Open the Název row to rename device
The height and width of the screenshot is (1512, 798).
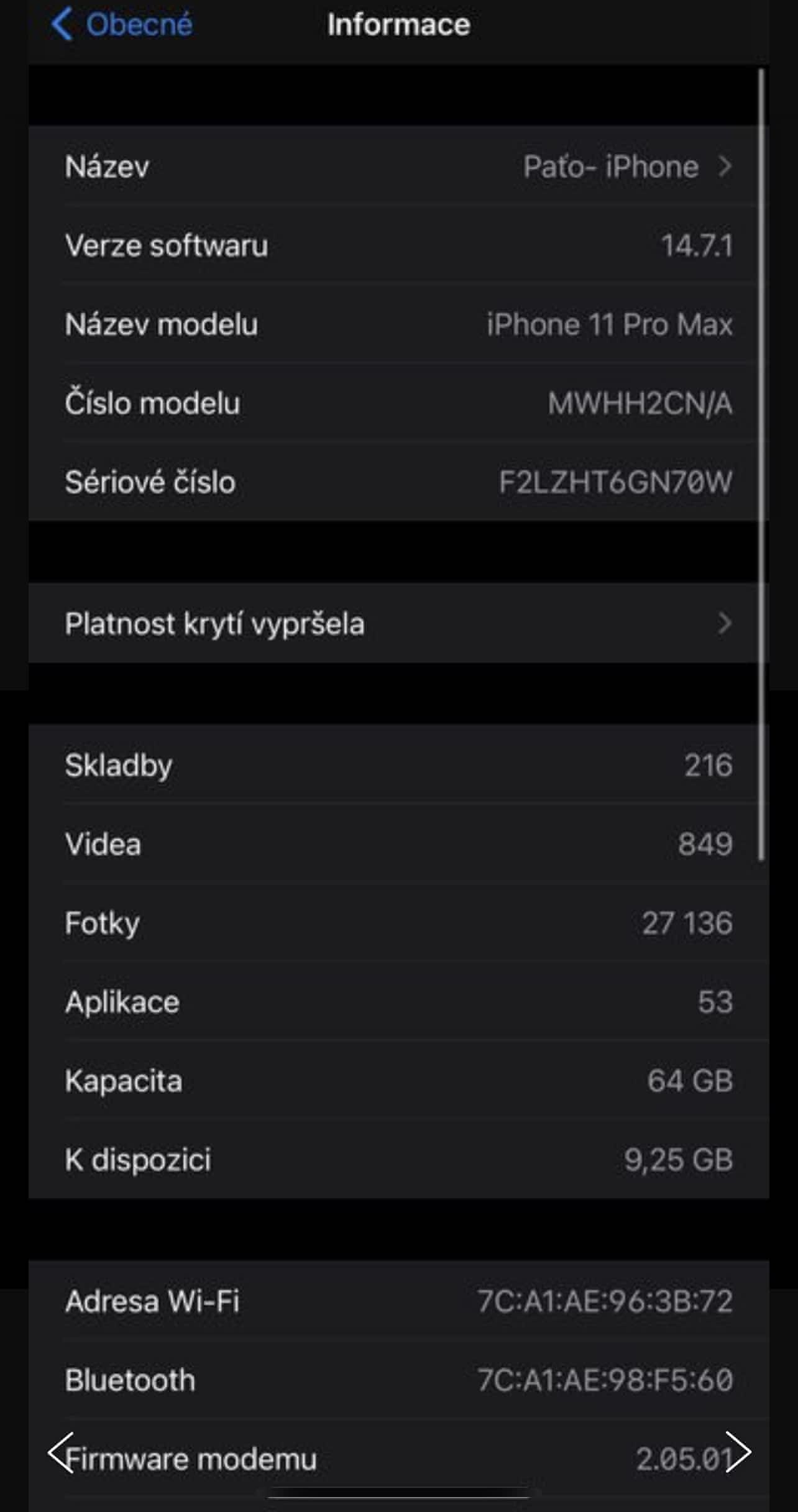398,167
